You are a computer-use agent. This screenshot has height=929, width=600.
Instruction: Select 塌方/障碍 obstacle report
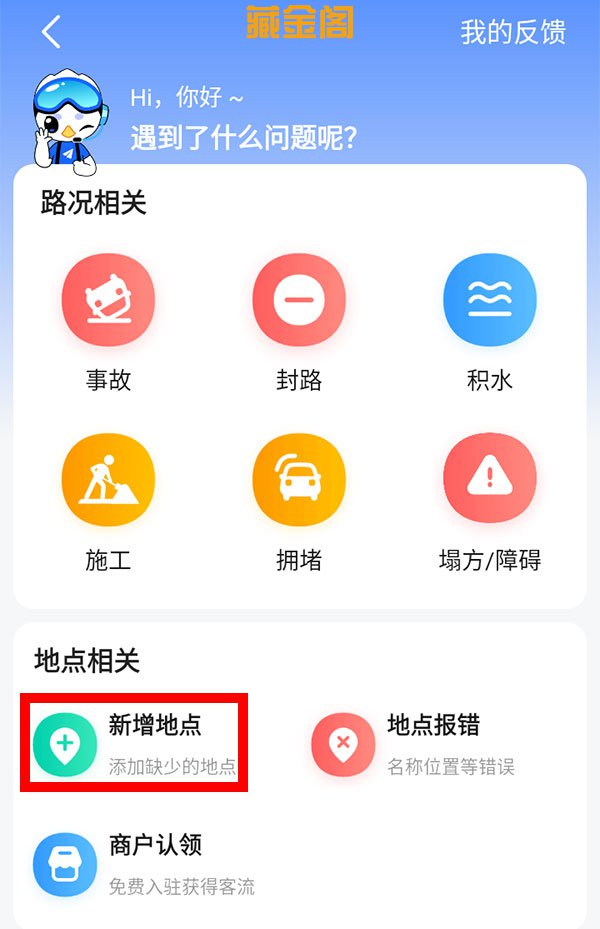click(489, 480)
